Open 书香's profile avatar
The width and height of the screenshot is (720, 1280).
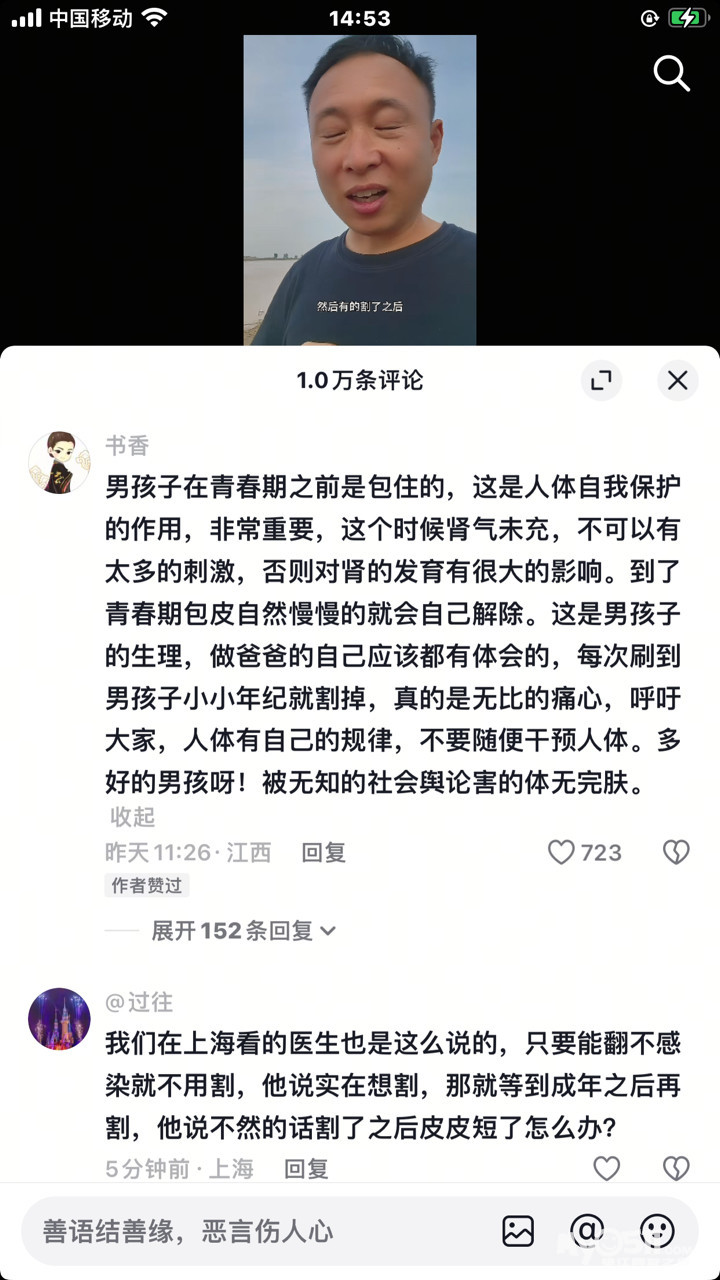coord(59,463)
